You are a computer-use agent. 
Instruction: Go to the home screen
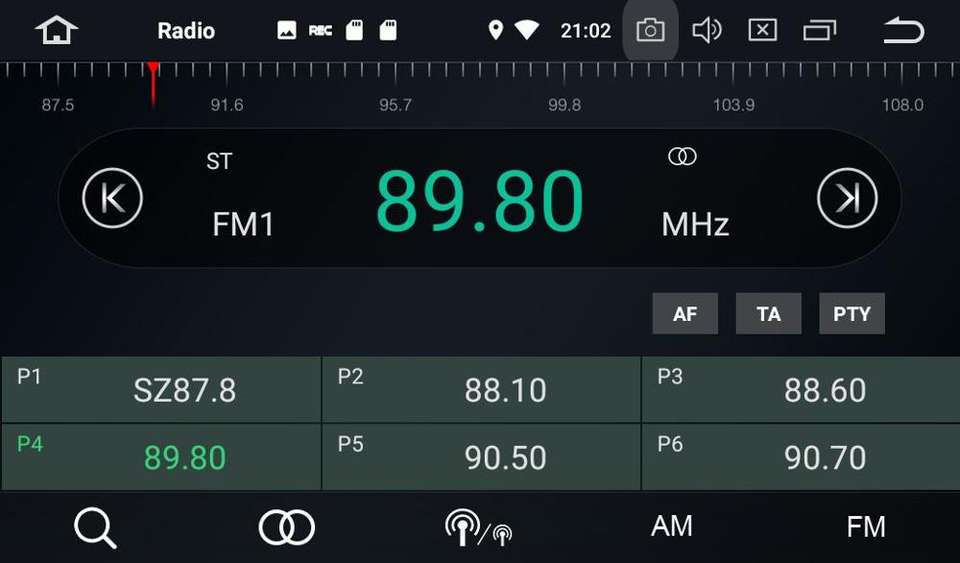coord(56,30)
